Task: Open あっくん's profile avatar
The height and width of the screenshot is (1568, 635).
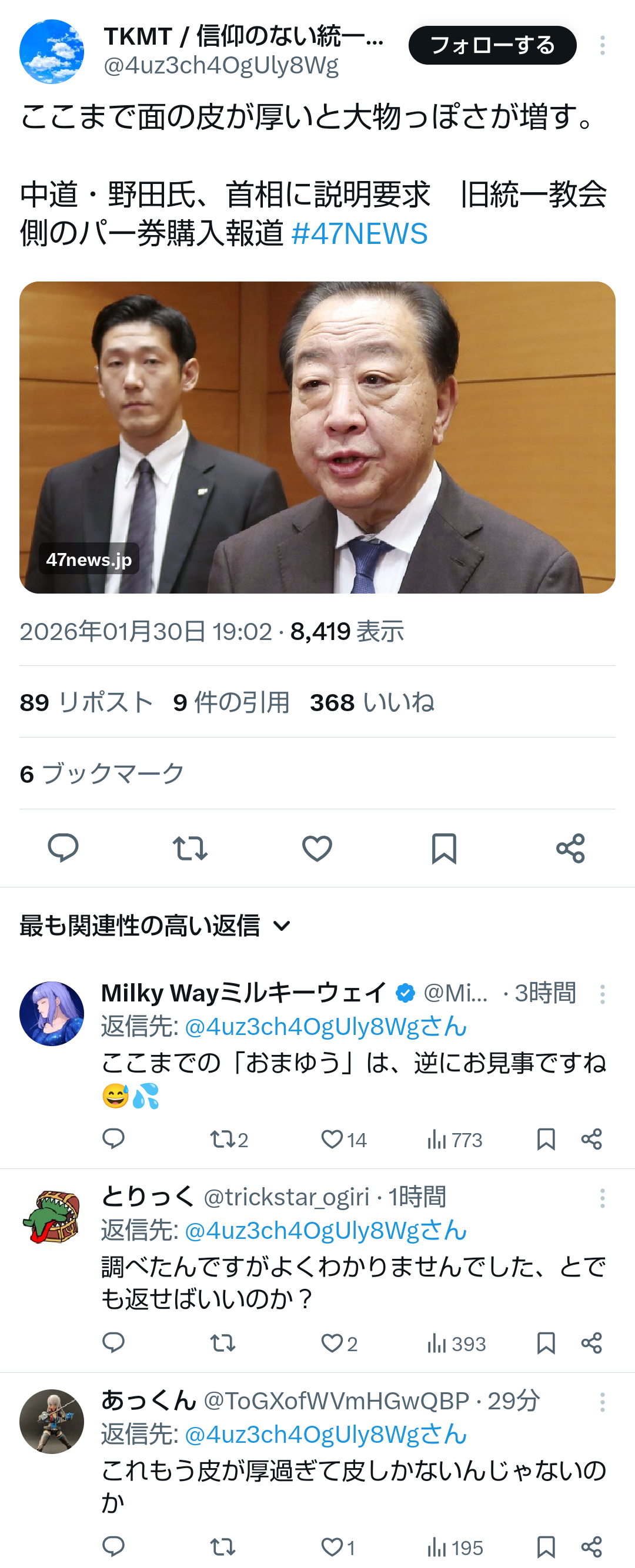Action: pyautogui.click(x=52, y=1421)
